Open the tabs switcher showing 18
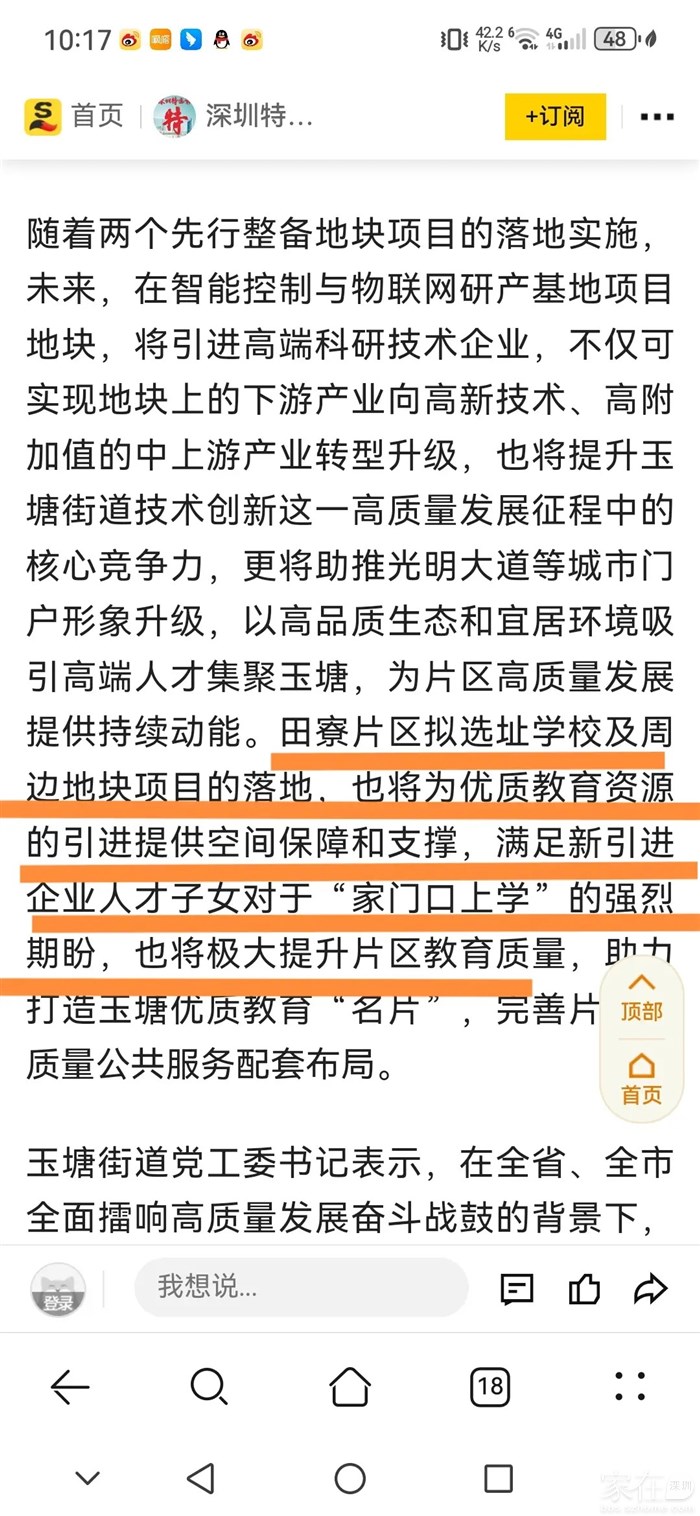Screen dimensions: 700x1516 click(x=490, y=1387)
